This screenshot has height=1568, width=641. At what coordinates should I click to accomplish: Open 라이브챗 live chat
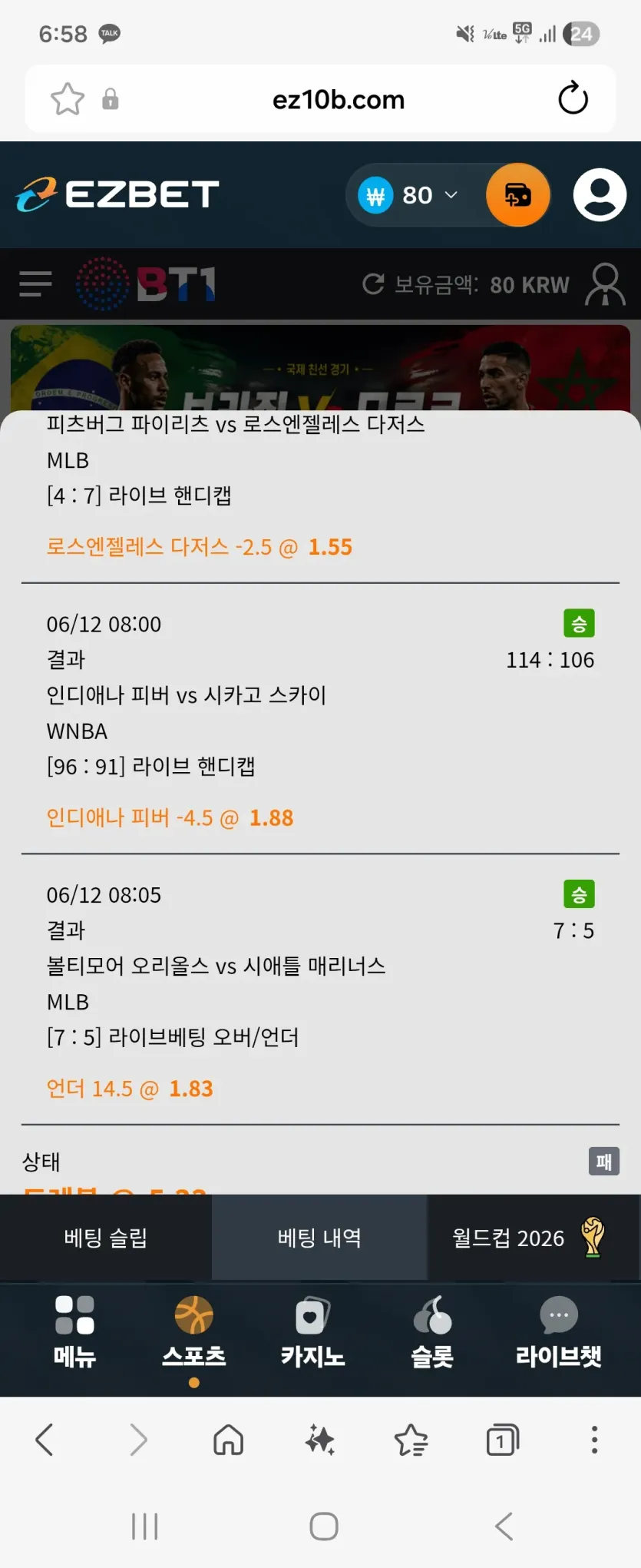tap(558, 1333)
